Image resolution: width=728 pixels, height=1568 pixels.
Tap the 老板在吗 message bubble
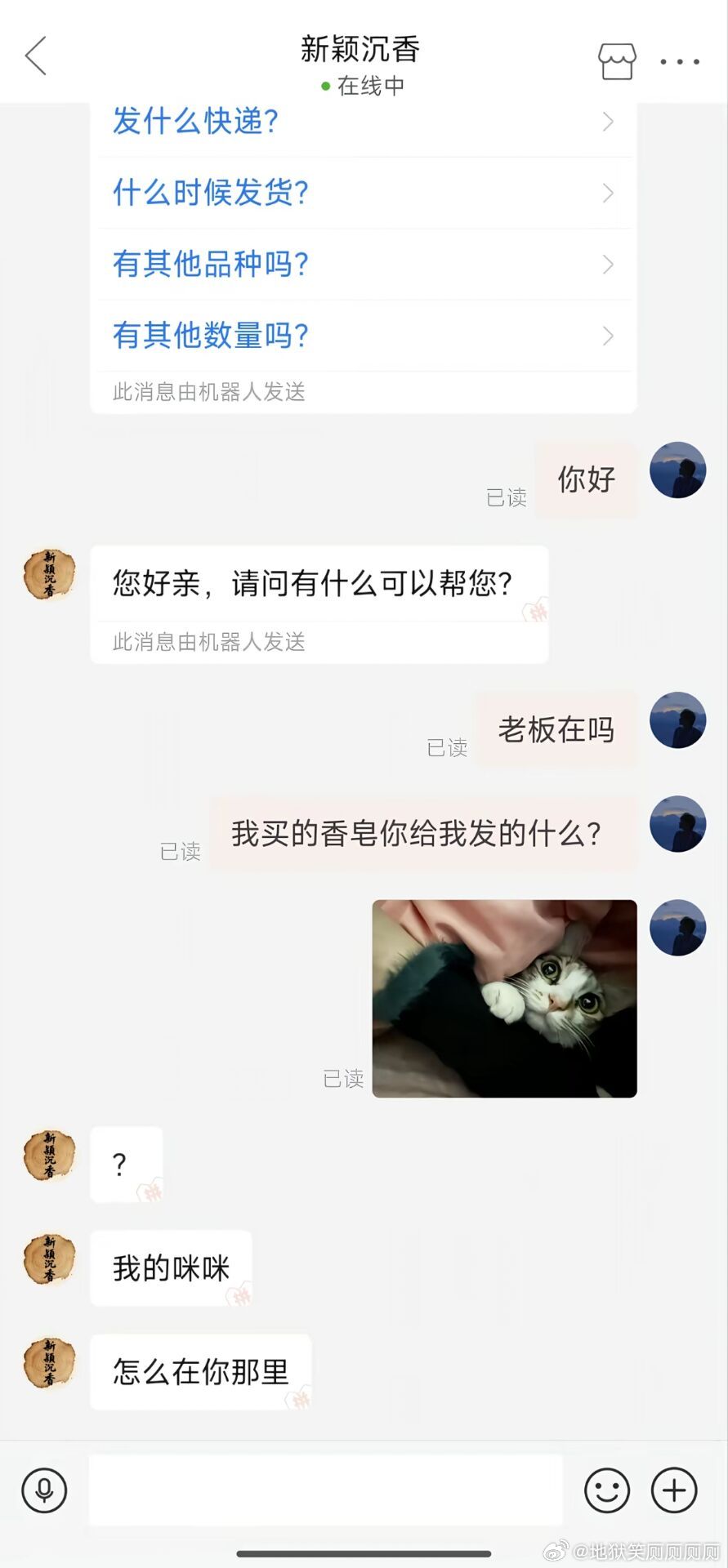[x=555, y=729]
